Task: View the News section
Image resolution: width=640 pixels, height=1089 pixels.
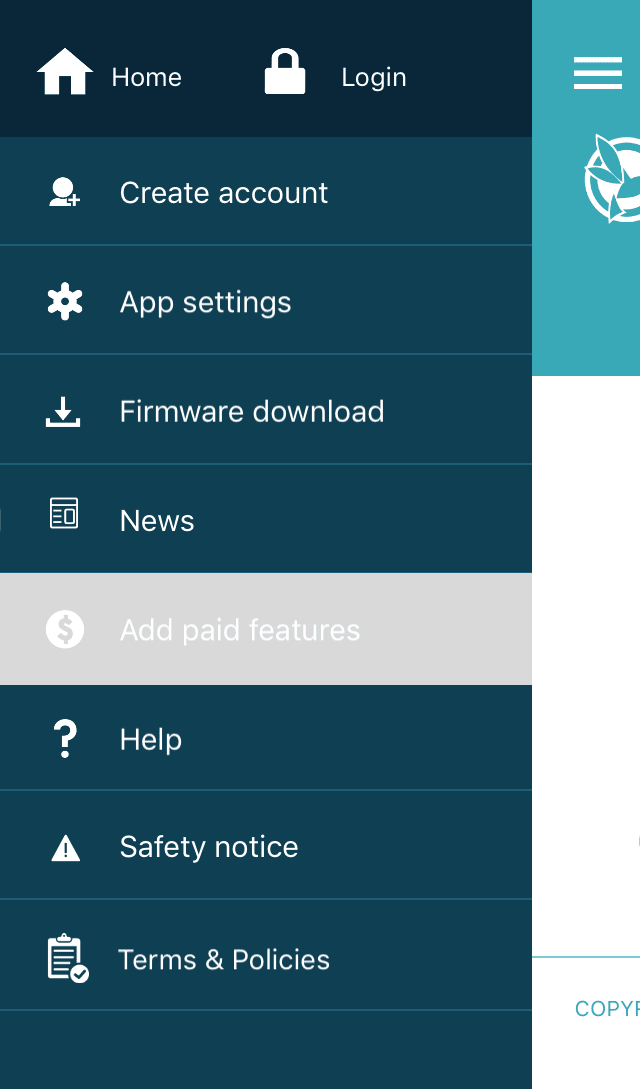Action: tap(157, 520)
